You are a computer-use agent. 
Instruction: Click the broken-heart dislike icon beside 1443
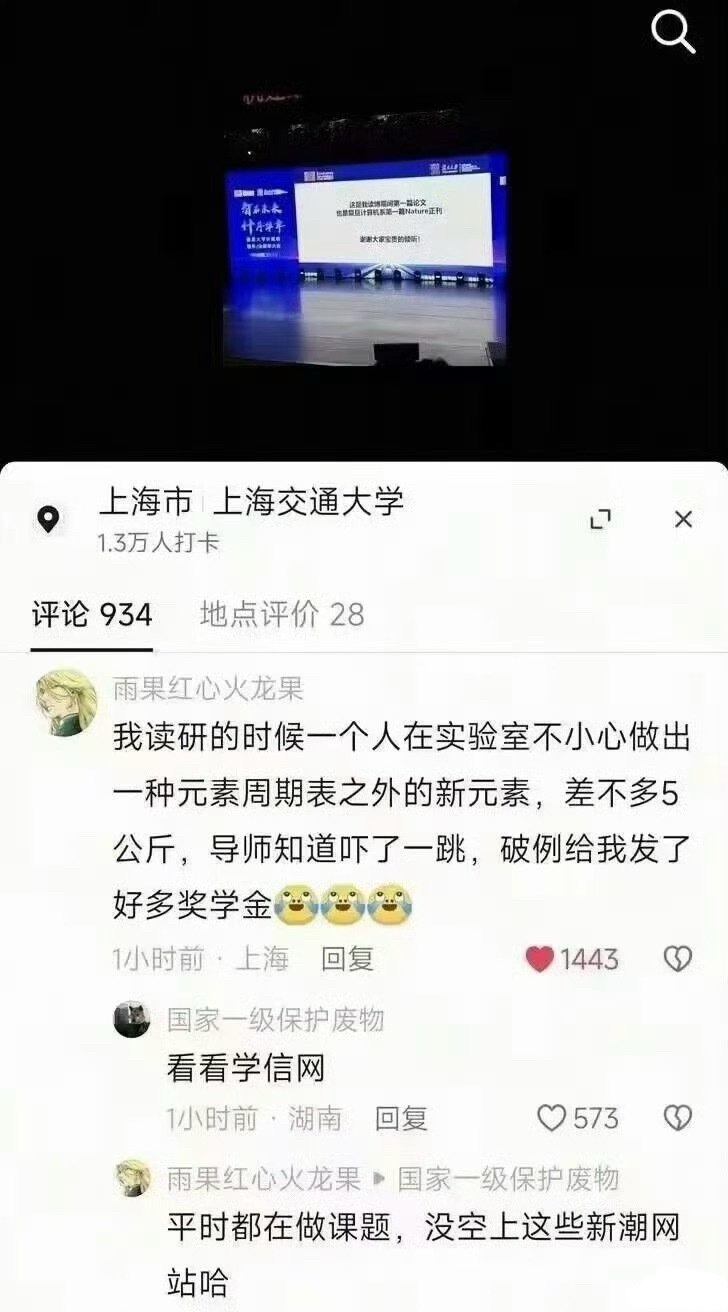[x=676, y=957]
